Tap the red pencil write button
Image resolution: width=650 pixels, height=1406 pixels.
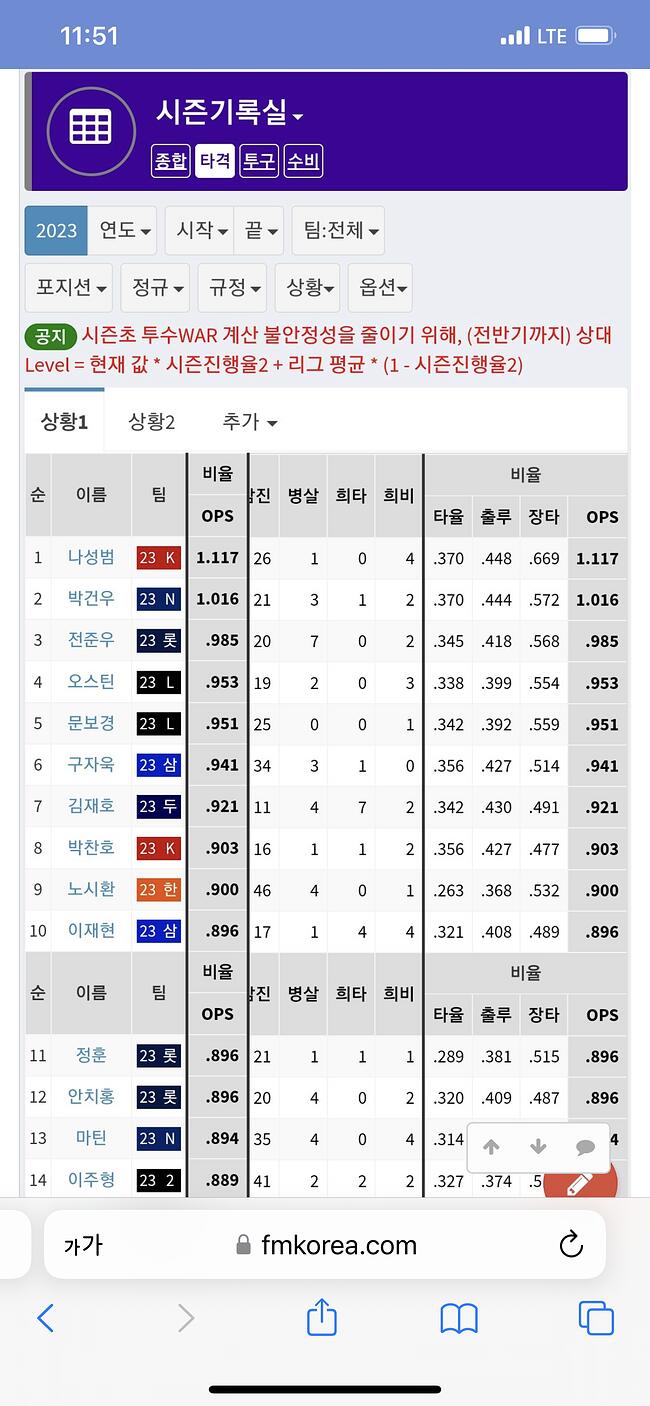tap(582, 1179)
